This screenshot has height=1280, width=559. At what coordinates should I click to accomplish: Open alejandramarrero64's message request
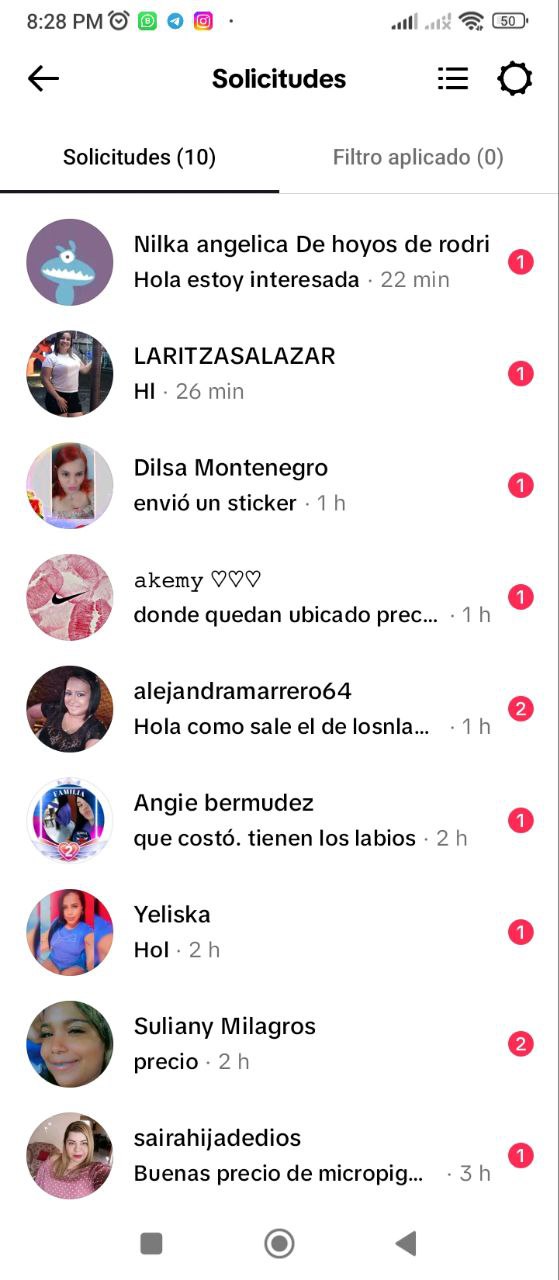coord(279,709)
